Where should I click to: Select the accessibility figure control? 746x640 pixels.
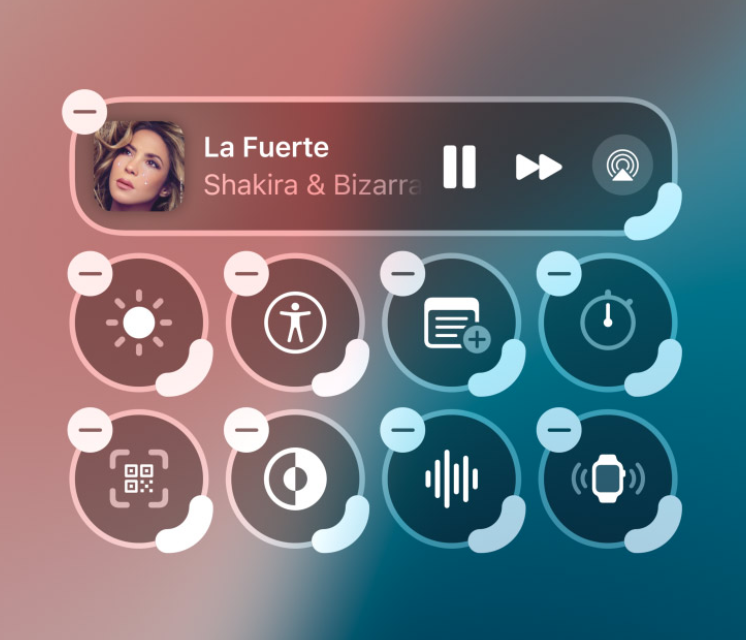(x=295, y=322)
